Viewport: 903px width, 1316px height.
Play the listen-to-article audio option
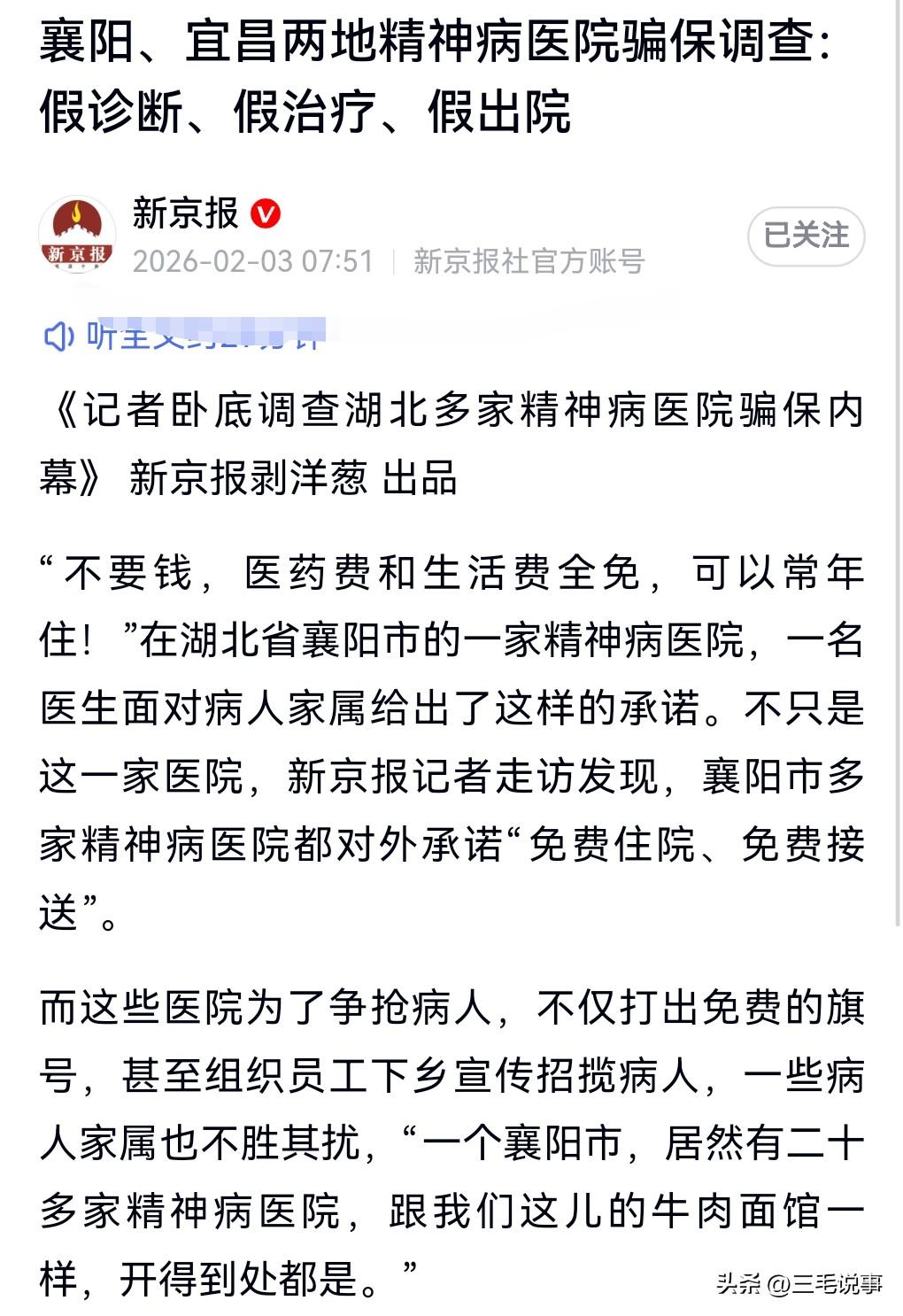pyautogui.click(x=185, y=335)
